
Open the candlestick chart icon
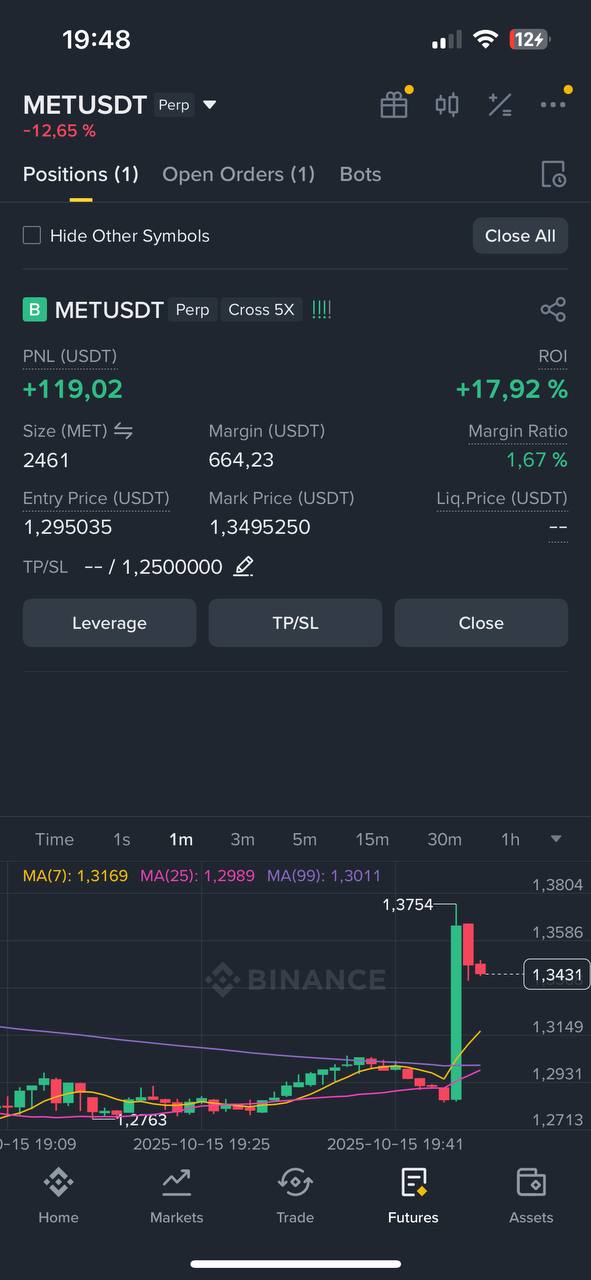click(x=447, y=105)
